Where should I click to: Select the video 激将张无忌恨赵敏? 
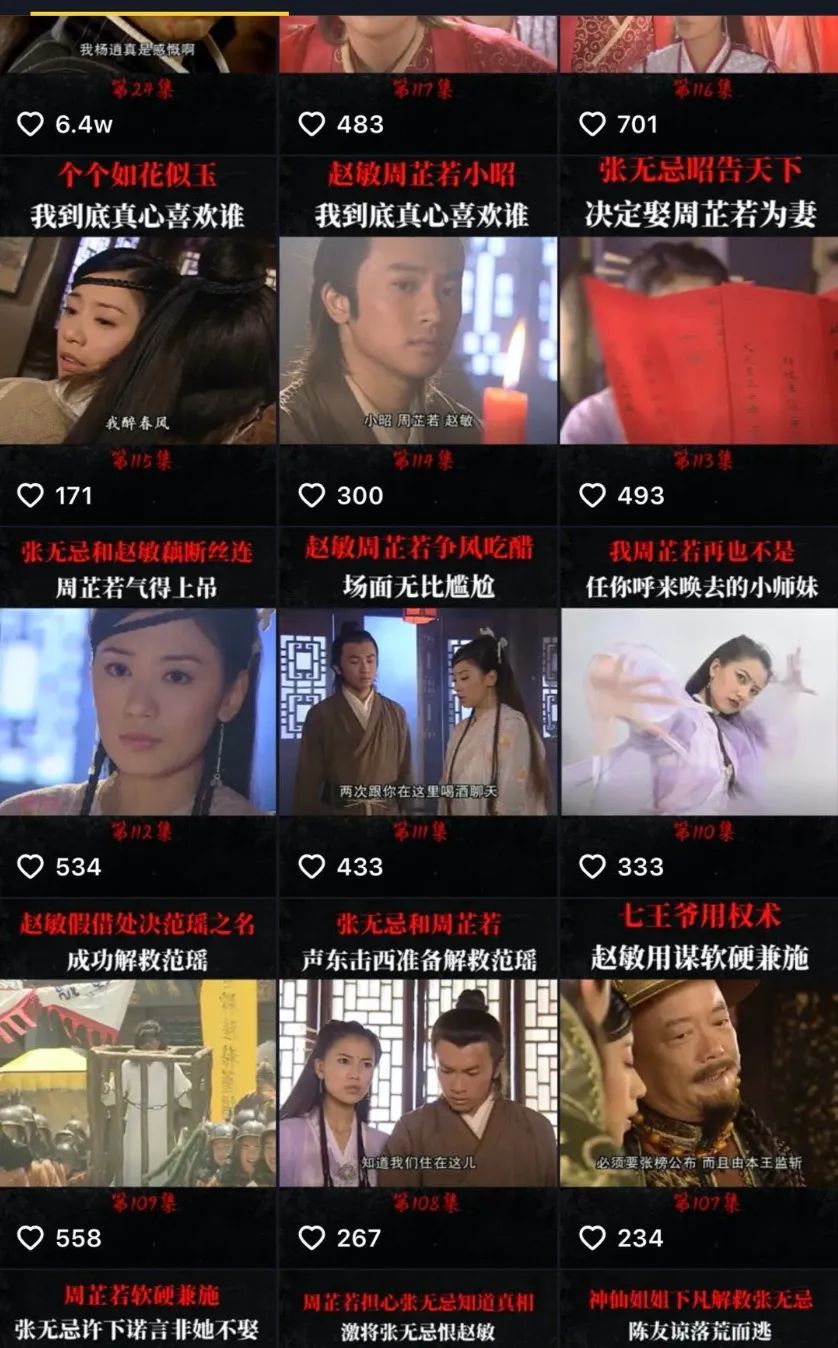pos(418,1315)
